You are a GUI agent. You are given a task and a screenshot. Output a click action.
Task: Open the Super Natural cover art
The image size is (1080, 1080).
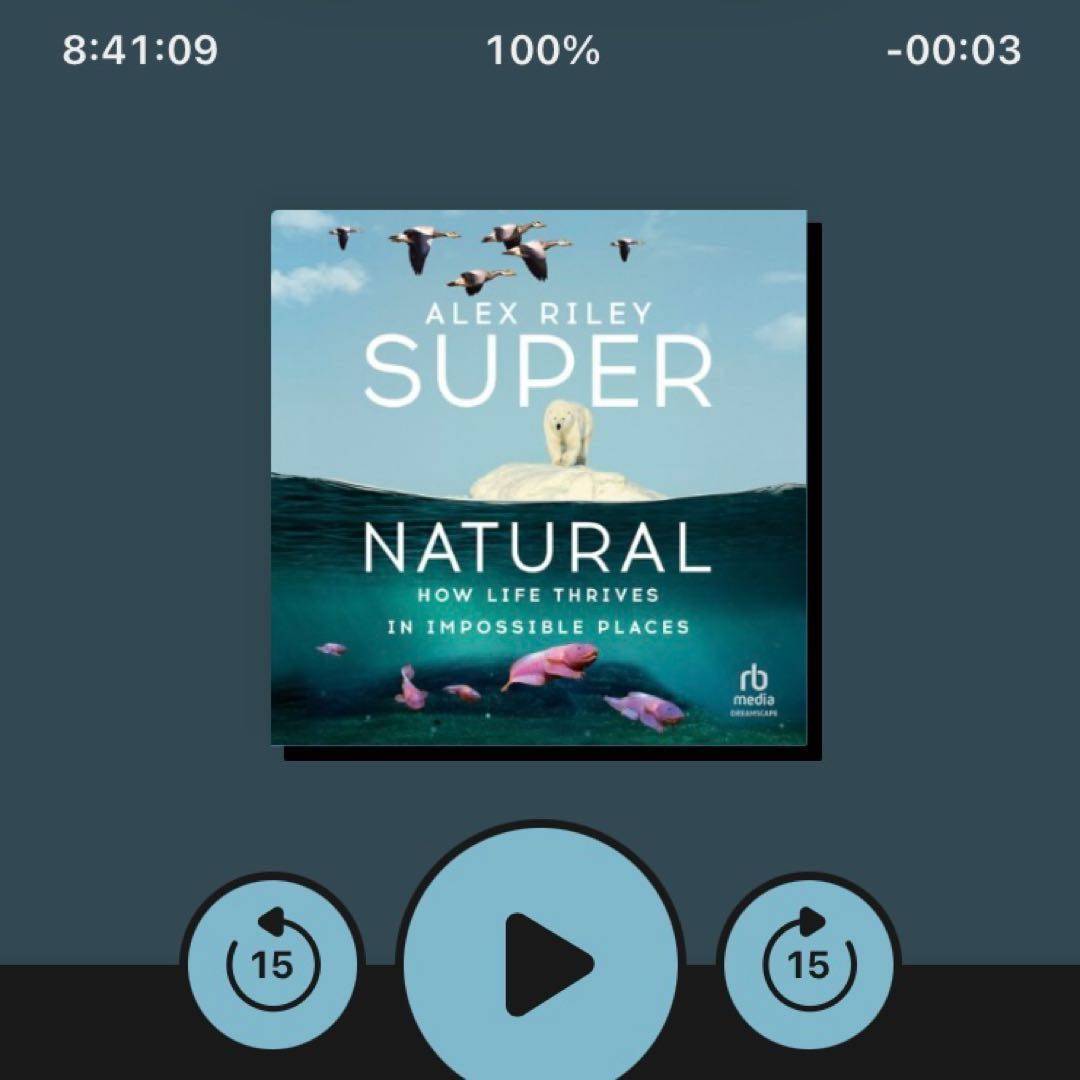[x=539, y=477]
